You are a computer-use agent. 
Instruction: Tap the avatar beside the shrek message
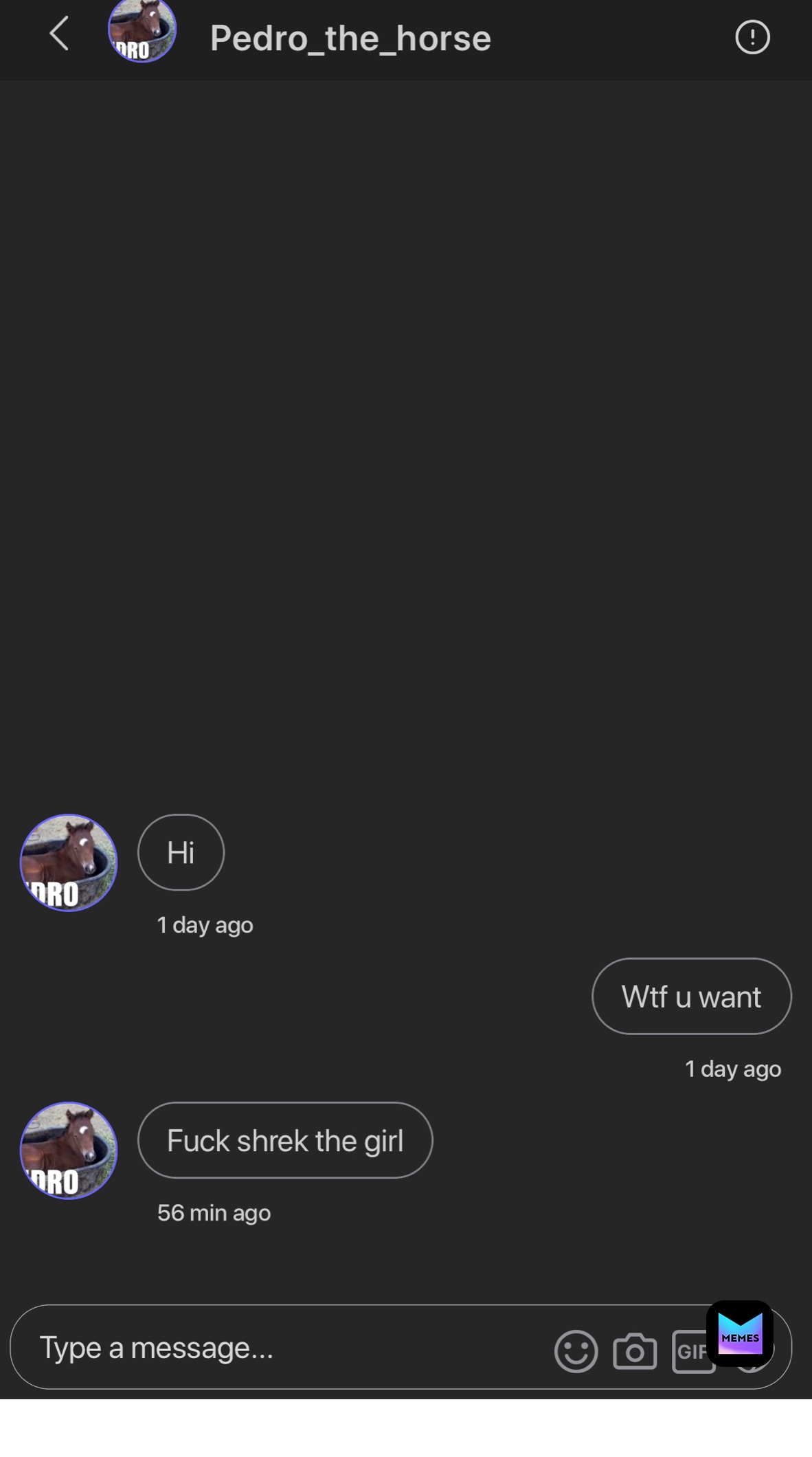click(67, 1151)
